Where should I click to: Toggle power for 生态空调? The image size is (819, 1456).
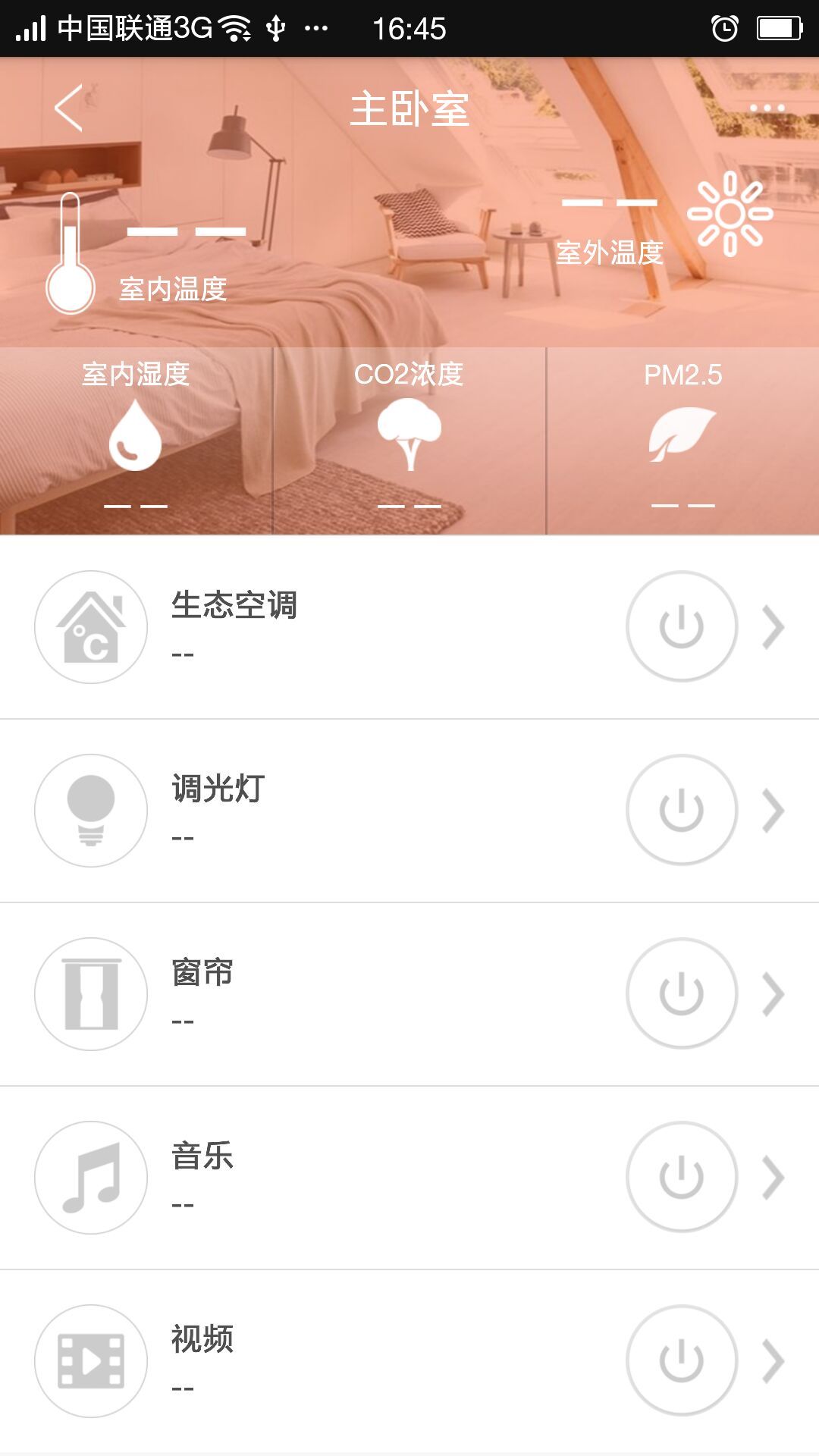pos(680,626)
